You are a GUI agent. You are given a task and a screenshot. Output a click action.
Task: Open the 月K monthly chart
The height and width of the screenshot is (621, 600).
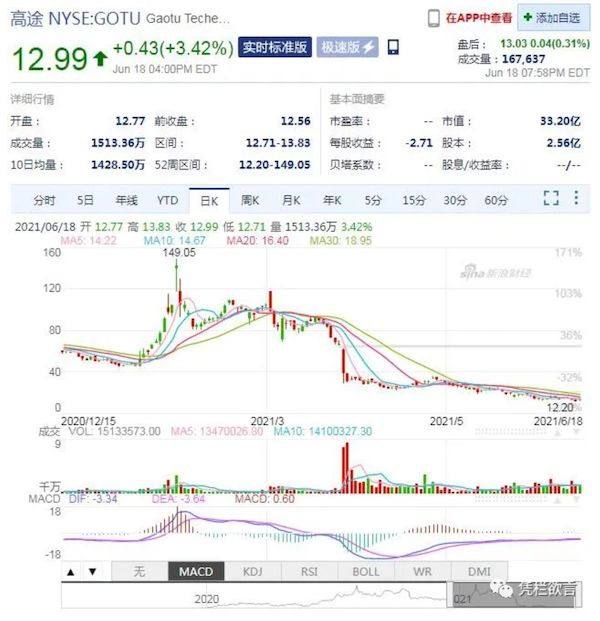coord(291,200)
